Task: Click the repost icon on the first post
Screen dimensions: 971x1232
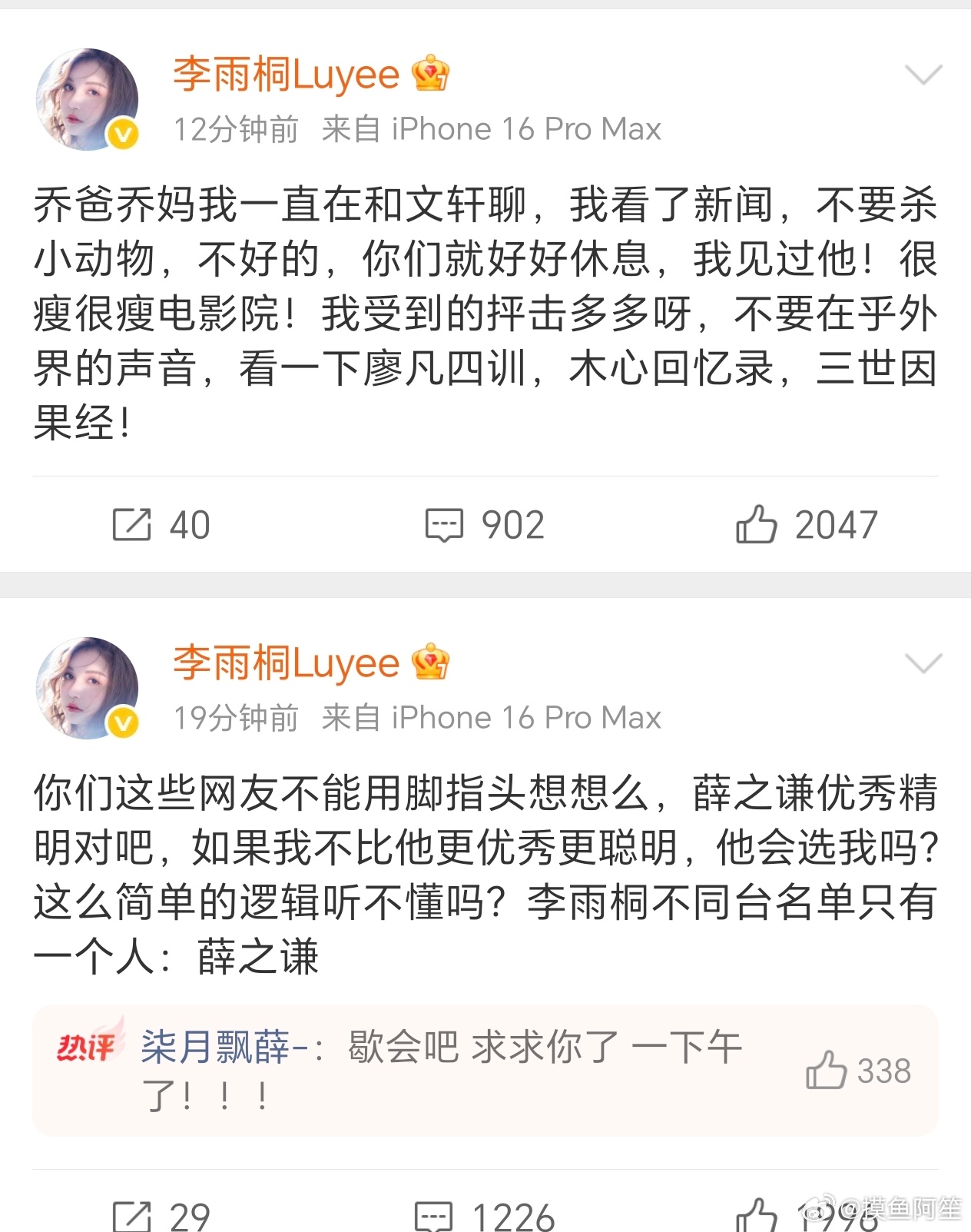Action: pyautogui.click(x=132, y=526)
